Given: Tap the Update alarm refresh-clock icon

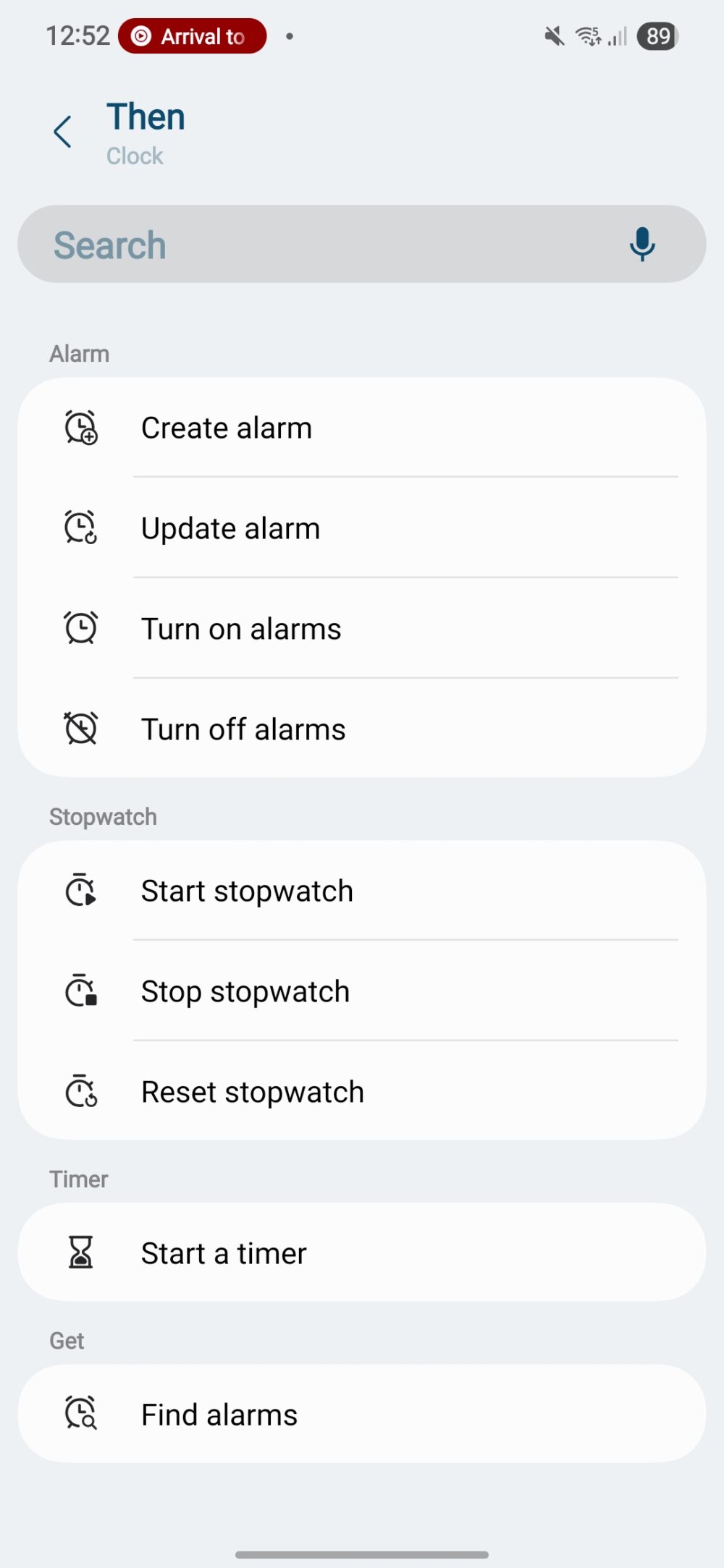Looking at the screenshot, I should coord(81,527).
